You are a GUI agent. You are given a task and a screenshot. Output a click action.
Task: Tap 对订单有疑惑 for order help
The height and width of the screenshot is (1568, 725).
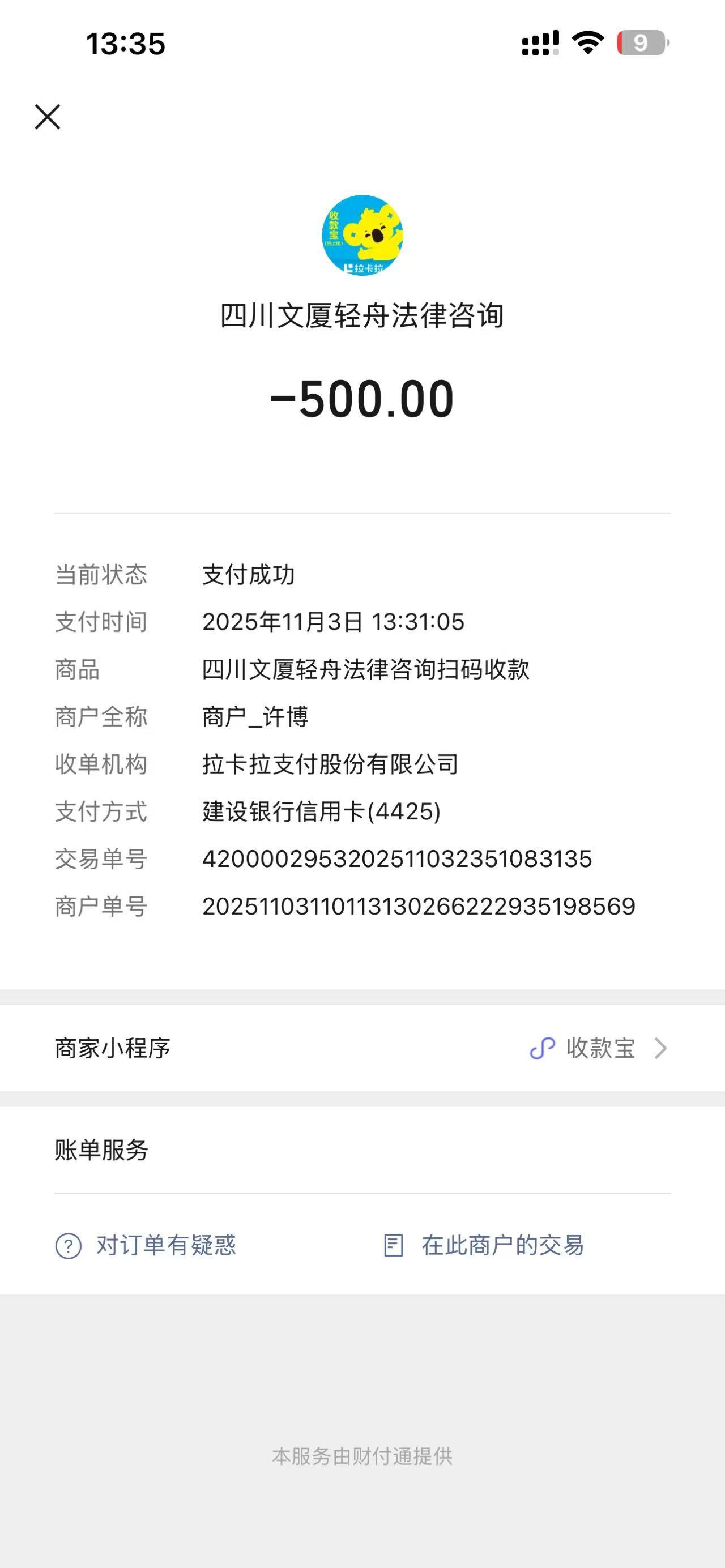[x=146, y=1245]
